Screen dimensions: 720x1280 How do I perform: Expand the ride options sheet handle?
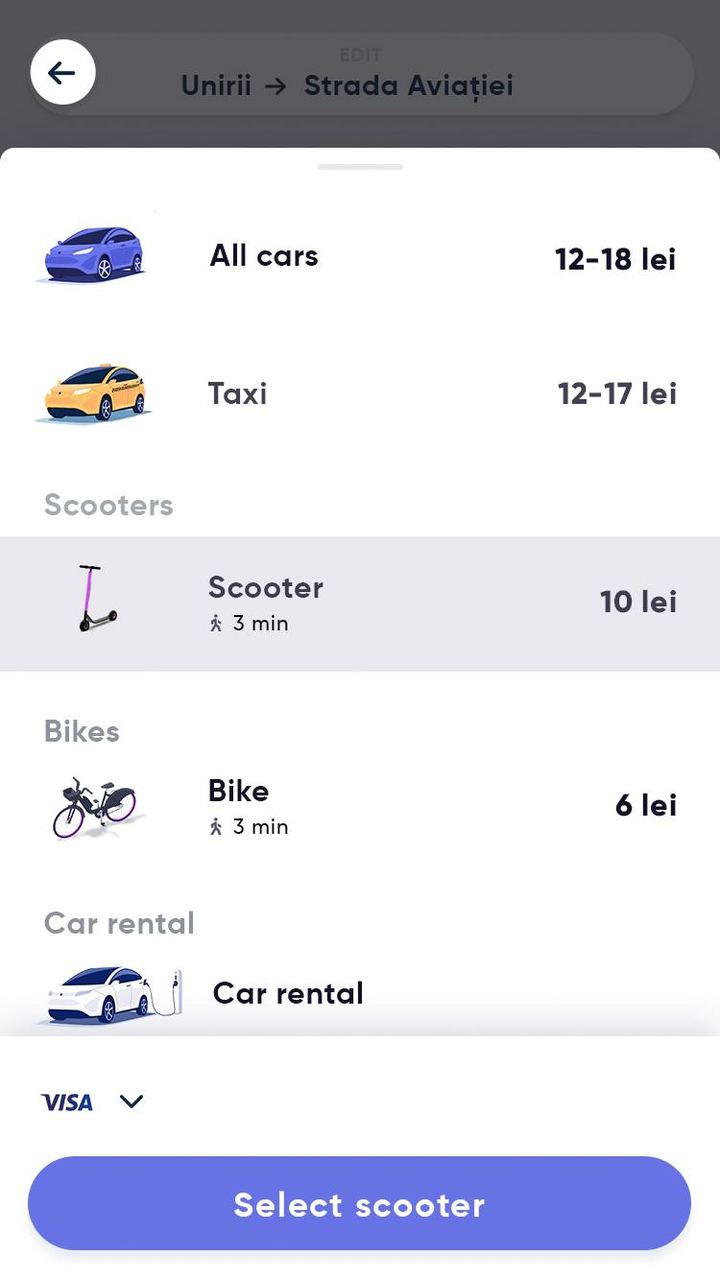(360, 168)
